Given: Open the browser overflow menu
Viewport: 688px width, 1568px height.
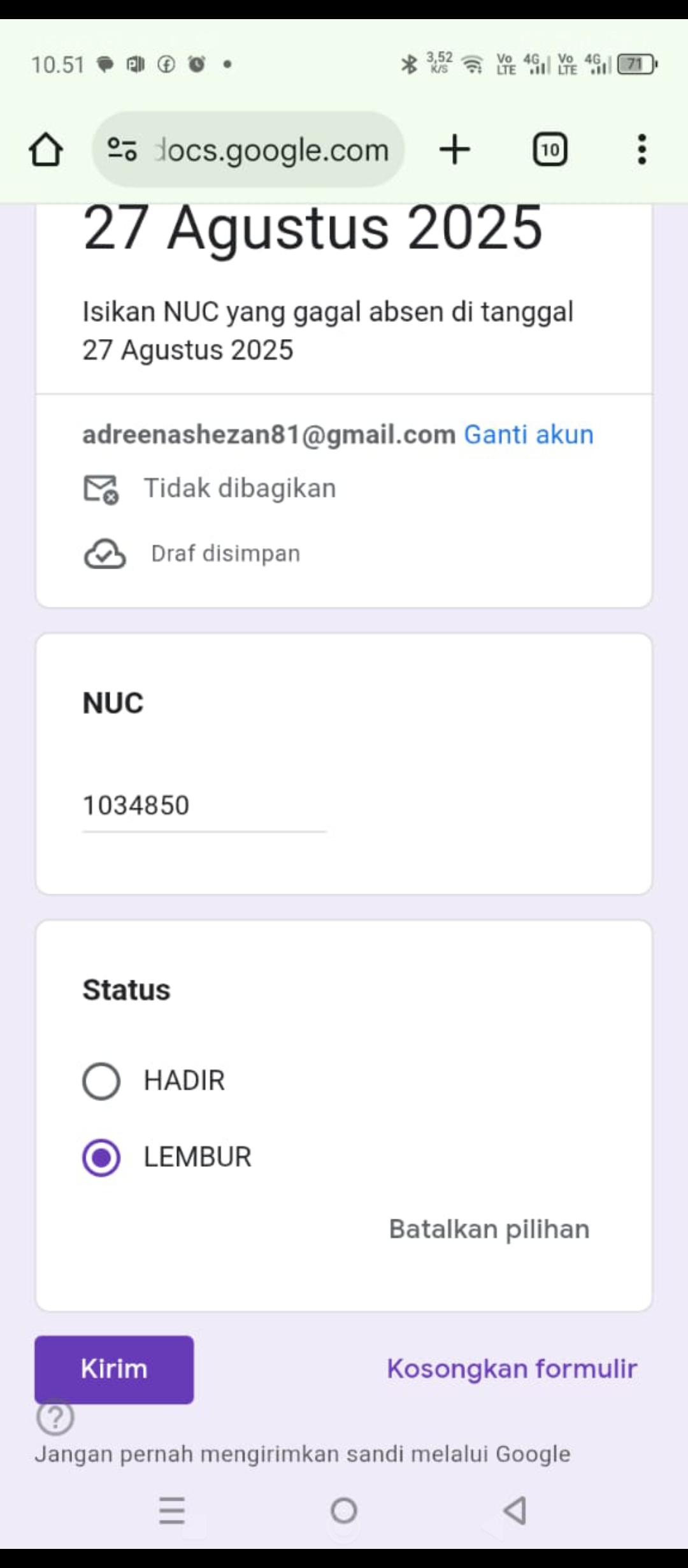Looking at the screenshot, I should click(x=641, y=150).
